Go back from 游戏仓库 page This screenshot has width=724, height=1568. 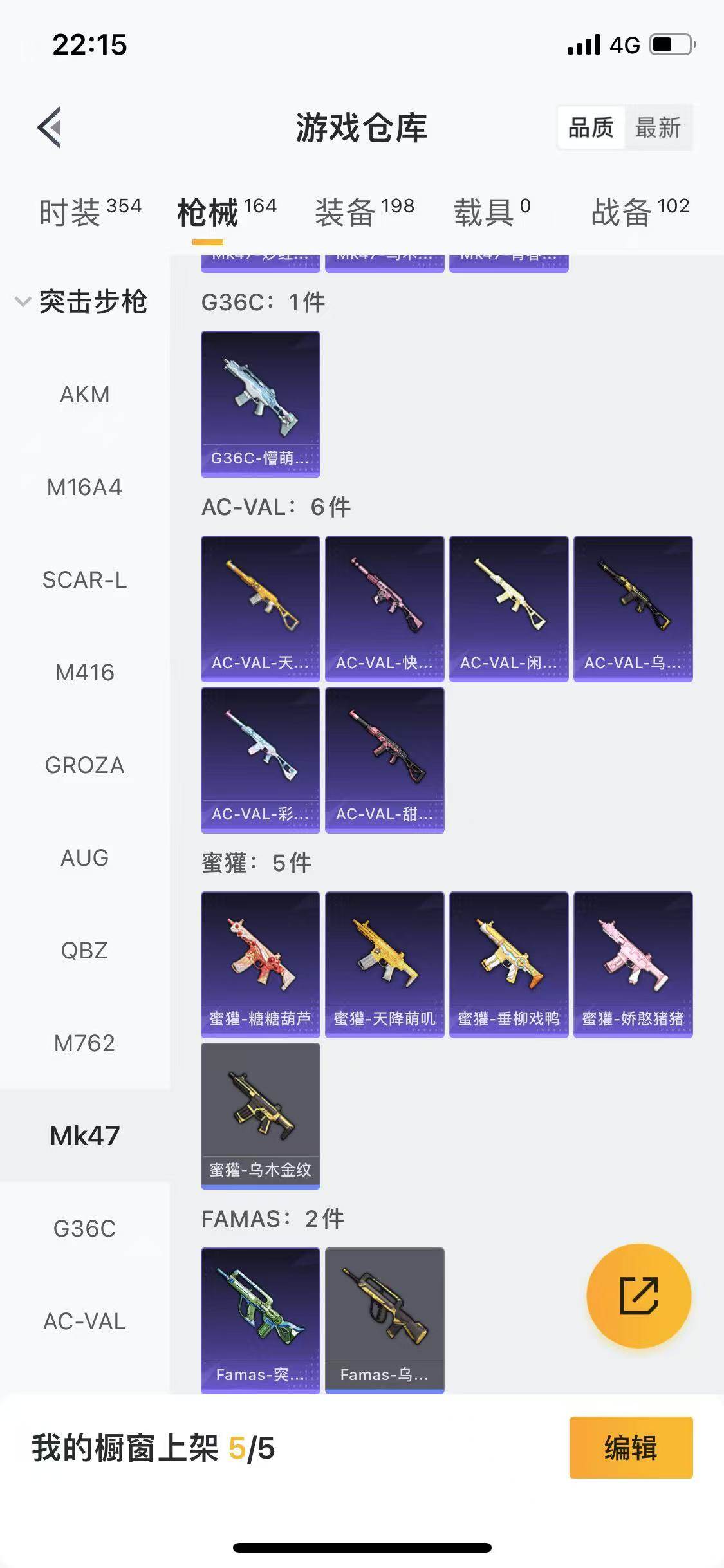pos(50,127)
